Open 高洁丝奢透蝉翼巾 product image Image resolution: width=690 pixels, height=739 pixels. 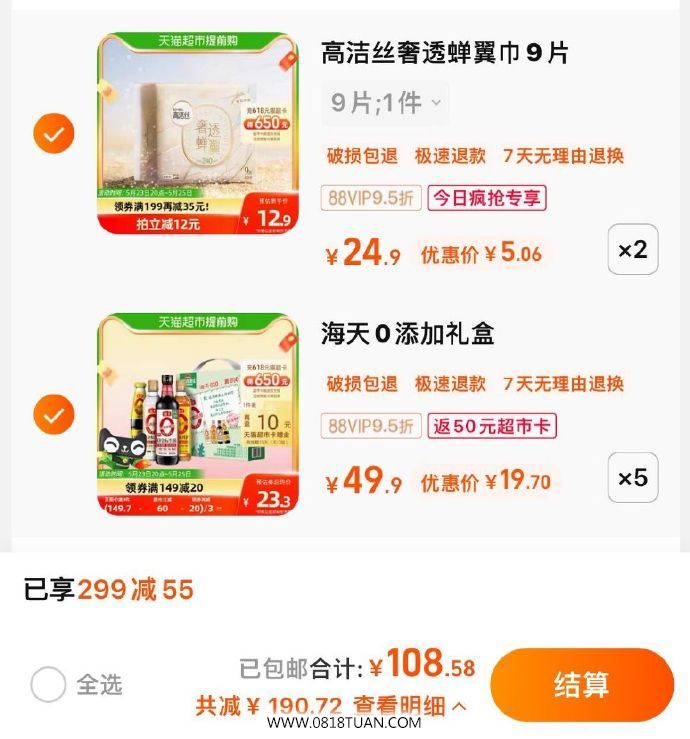pos(197,134)
